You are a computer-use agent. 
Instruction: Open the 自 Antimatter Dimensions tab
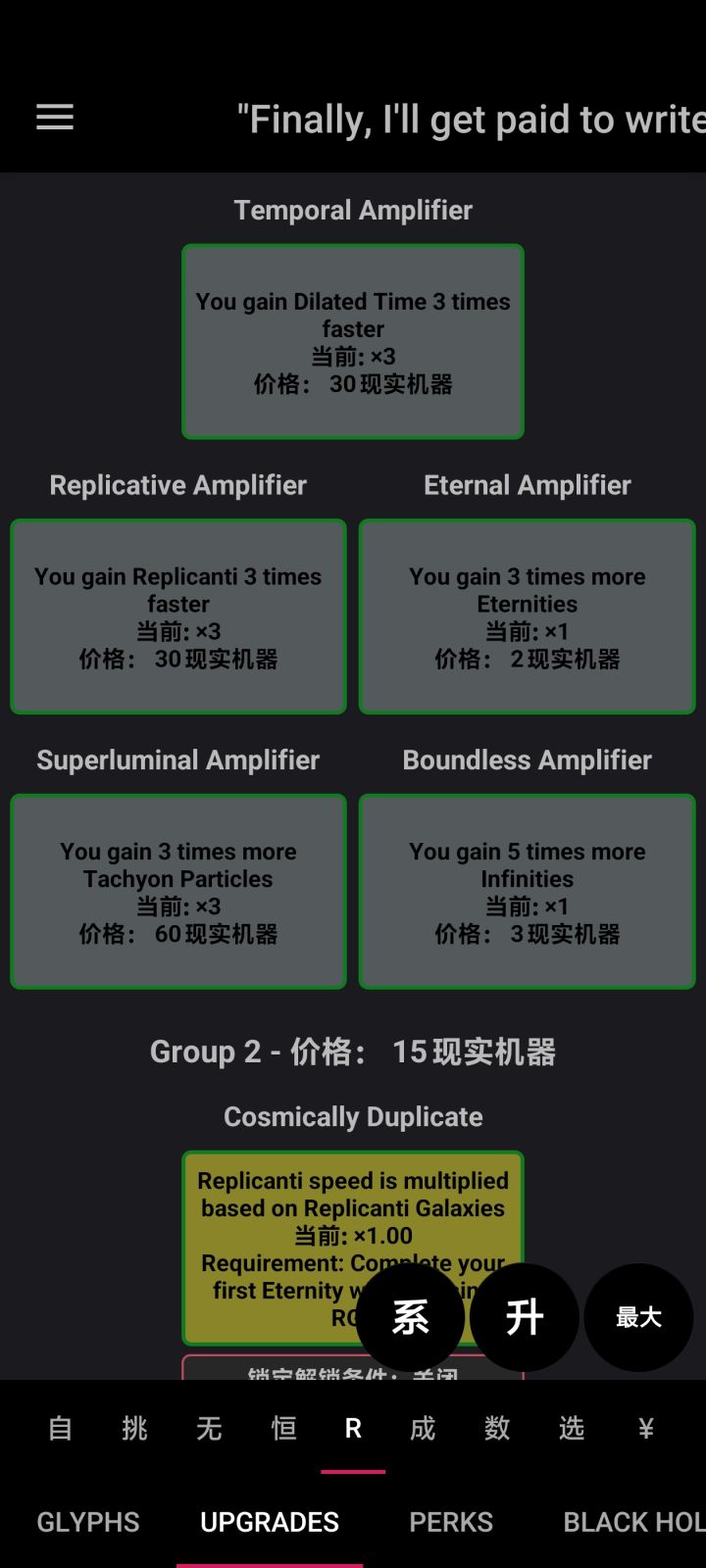pyautogui.click(x=59, y=1429)
